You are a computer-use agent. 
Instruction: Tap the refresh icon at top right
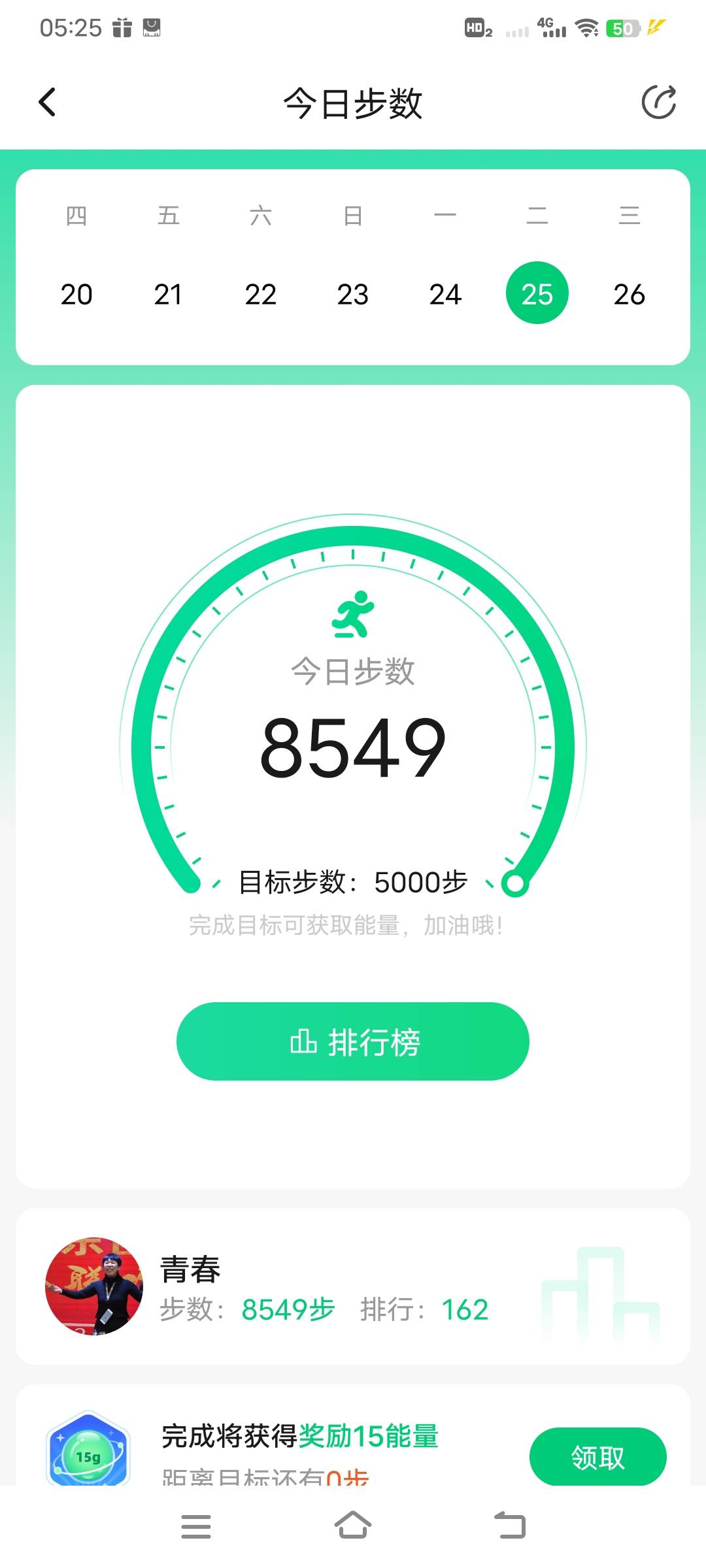pyautogui.click(x=660, y=102)
